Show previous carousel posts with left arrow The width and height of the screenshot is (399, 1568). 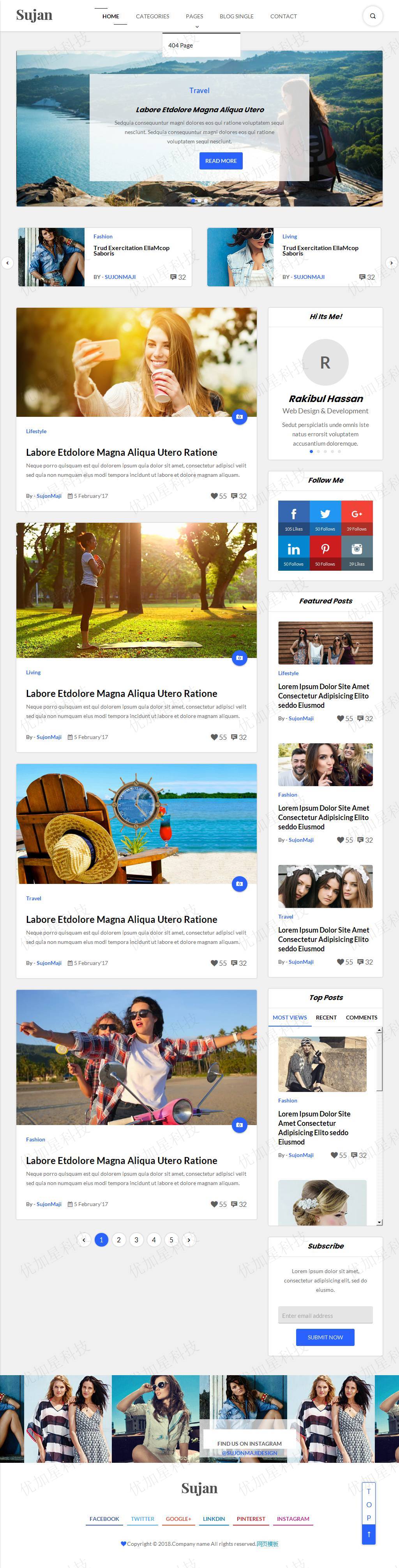7,263
